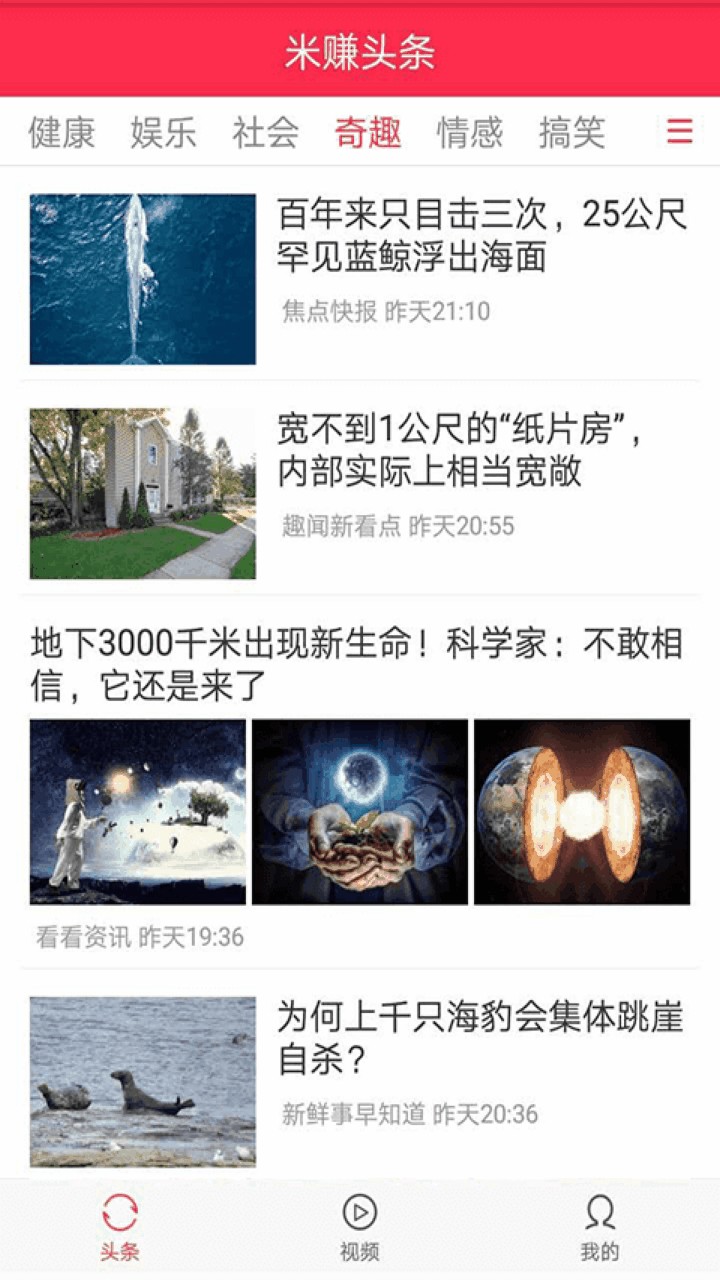Image resolution: width=720 pixels, height=1280 pixels.
Task: Open the 蓝鲸浮出海面 article
Action: coord(482,237)
